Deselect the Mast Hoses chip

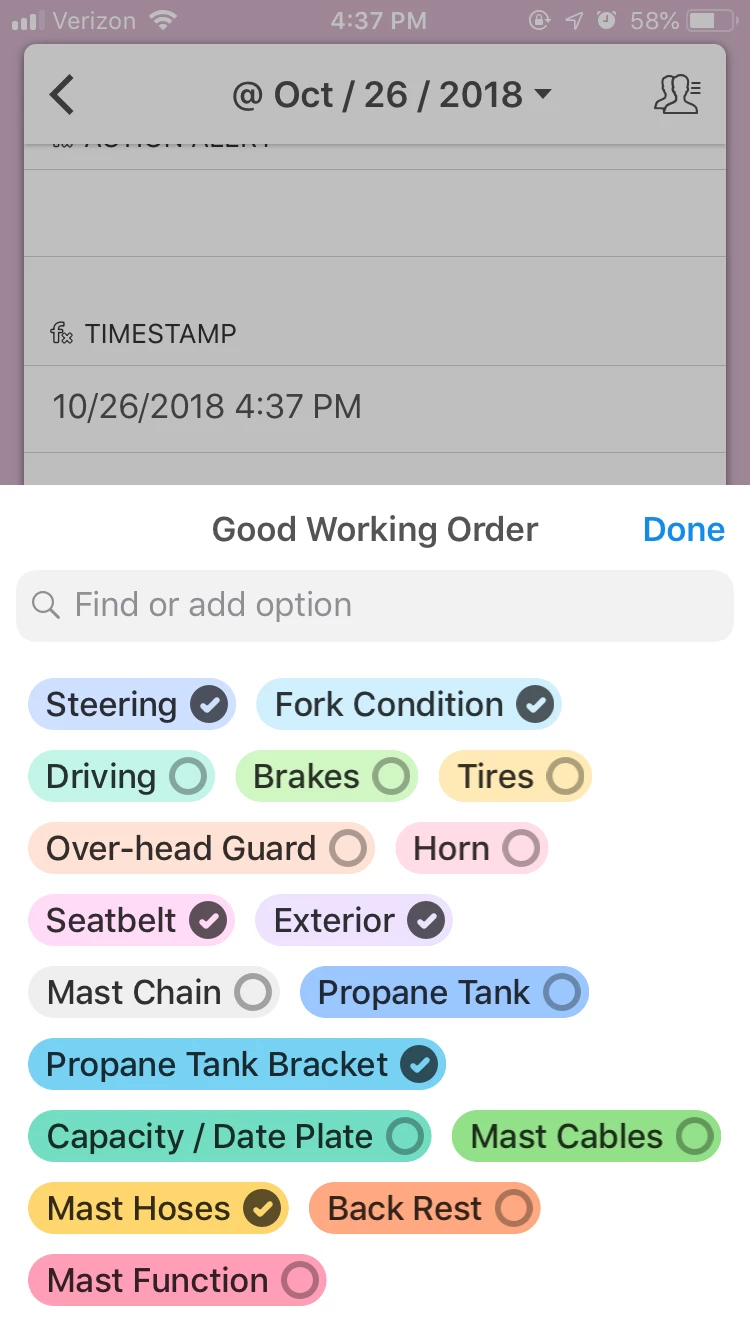158,1209
